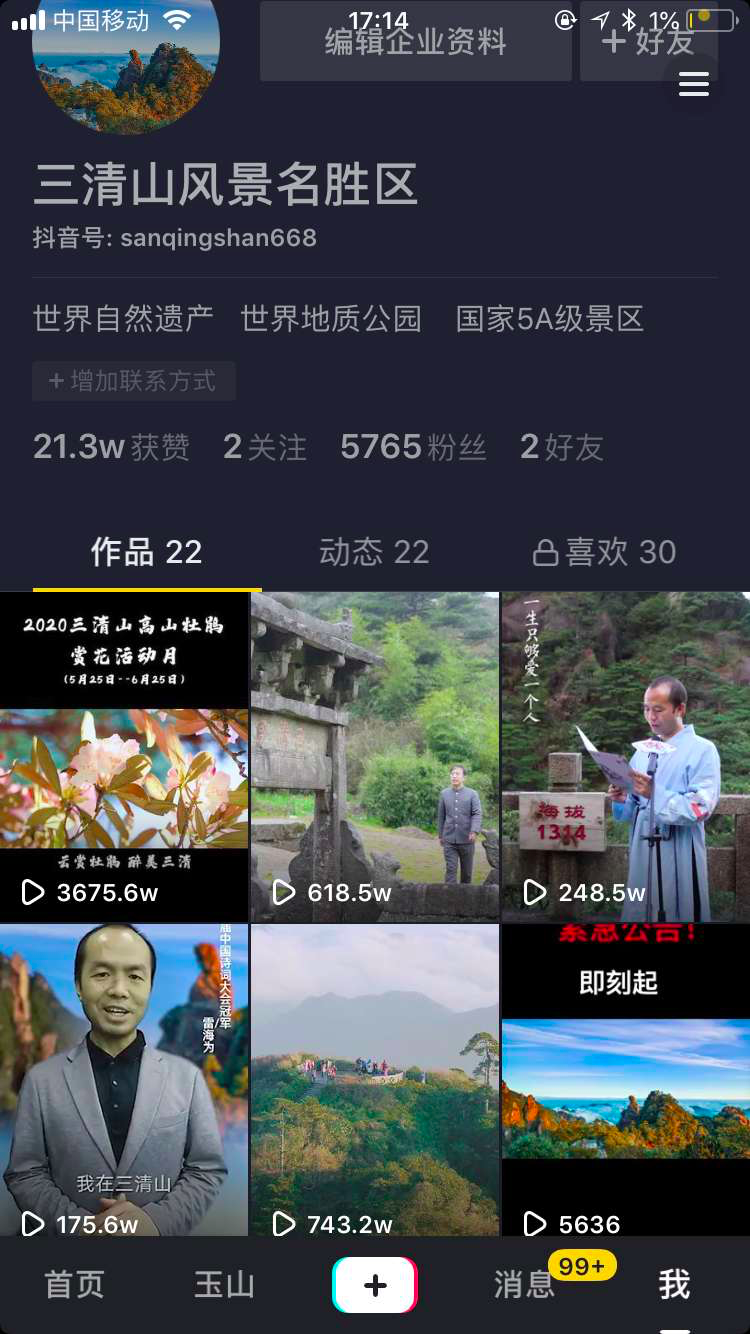Switch to 喜欢 30 tab
Viewport: 750px width, 1334px height.
point(604,552)
